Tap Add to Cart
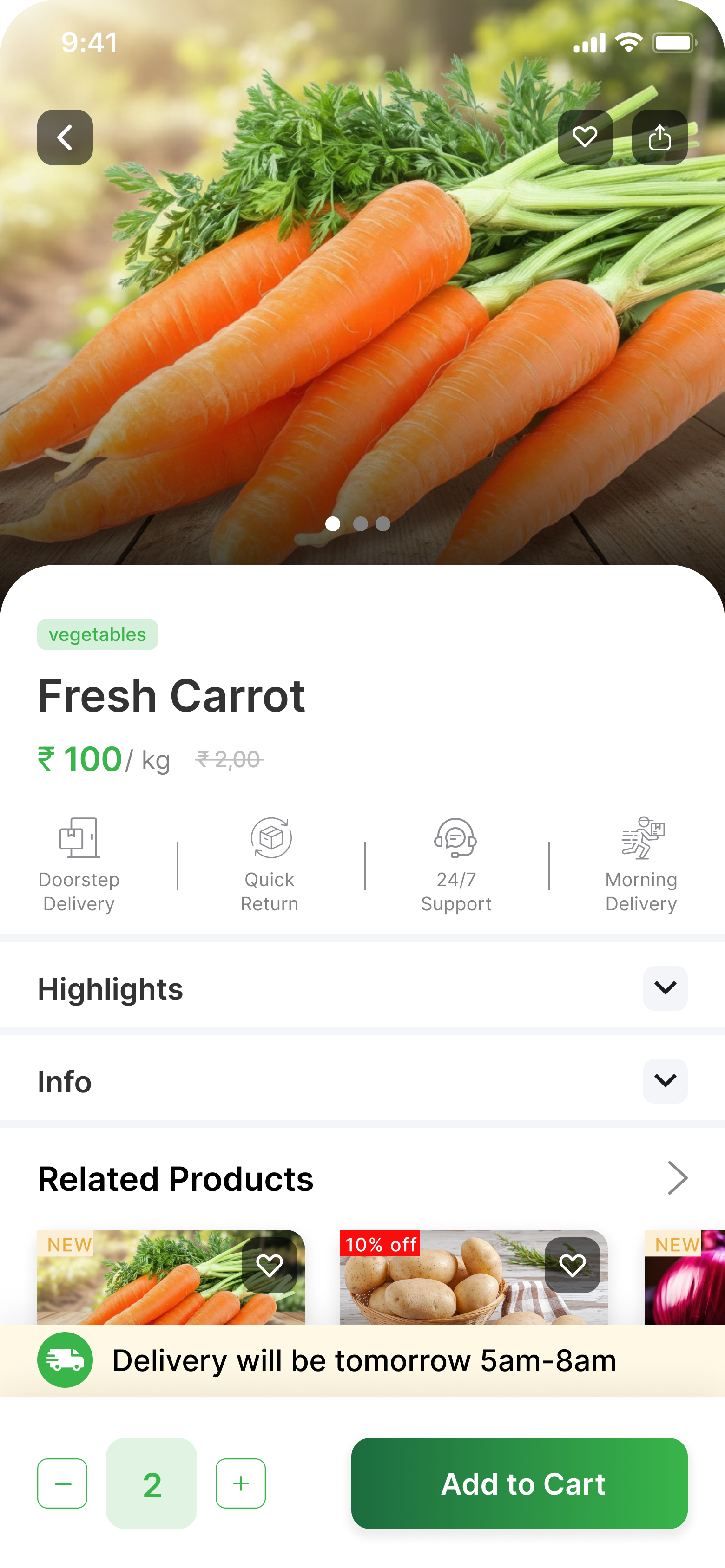This screenshot has width=725, height=1568. tap(519, 1483)
